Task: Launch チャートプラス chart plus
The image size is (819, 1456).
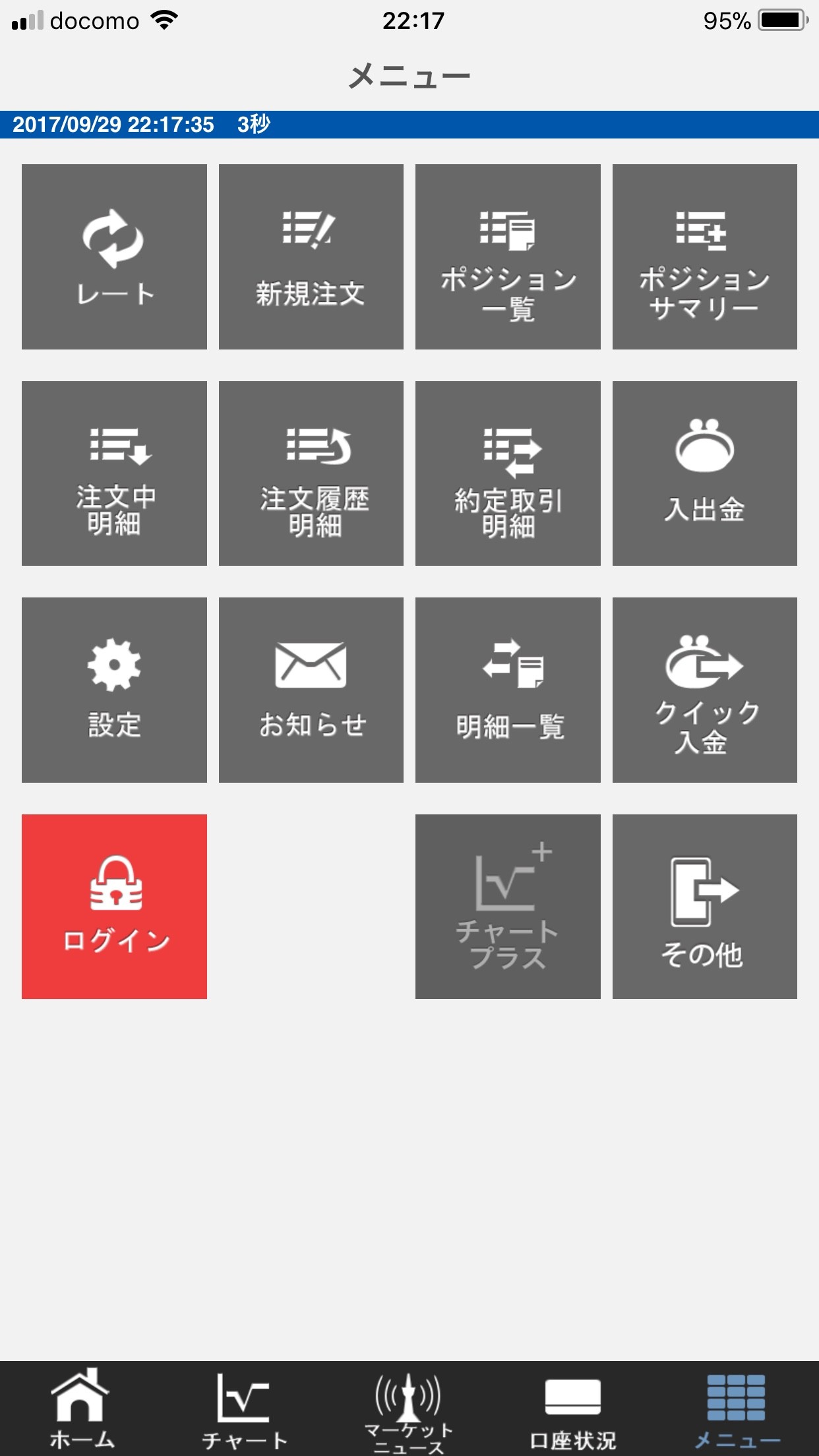Action: point(508,906)
